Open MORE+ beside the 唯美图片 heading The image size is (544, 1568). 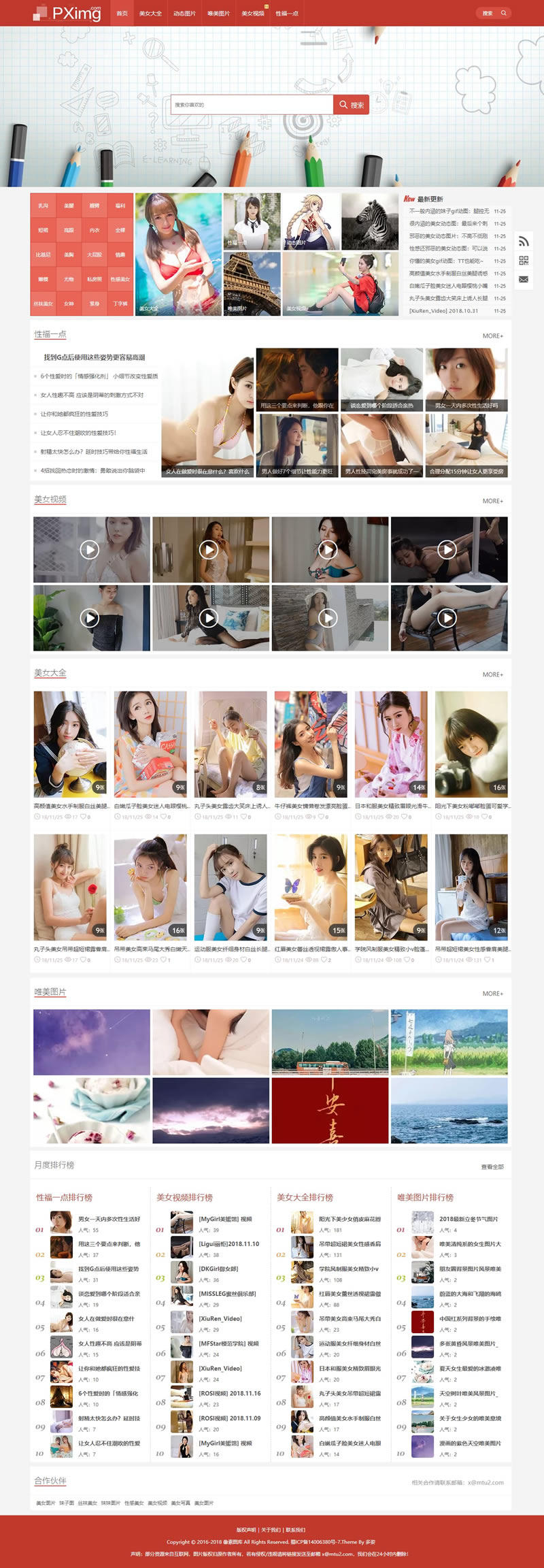click(x=492, y=994)
